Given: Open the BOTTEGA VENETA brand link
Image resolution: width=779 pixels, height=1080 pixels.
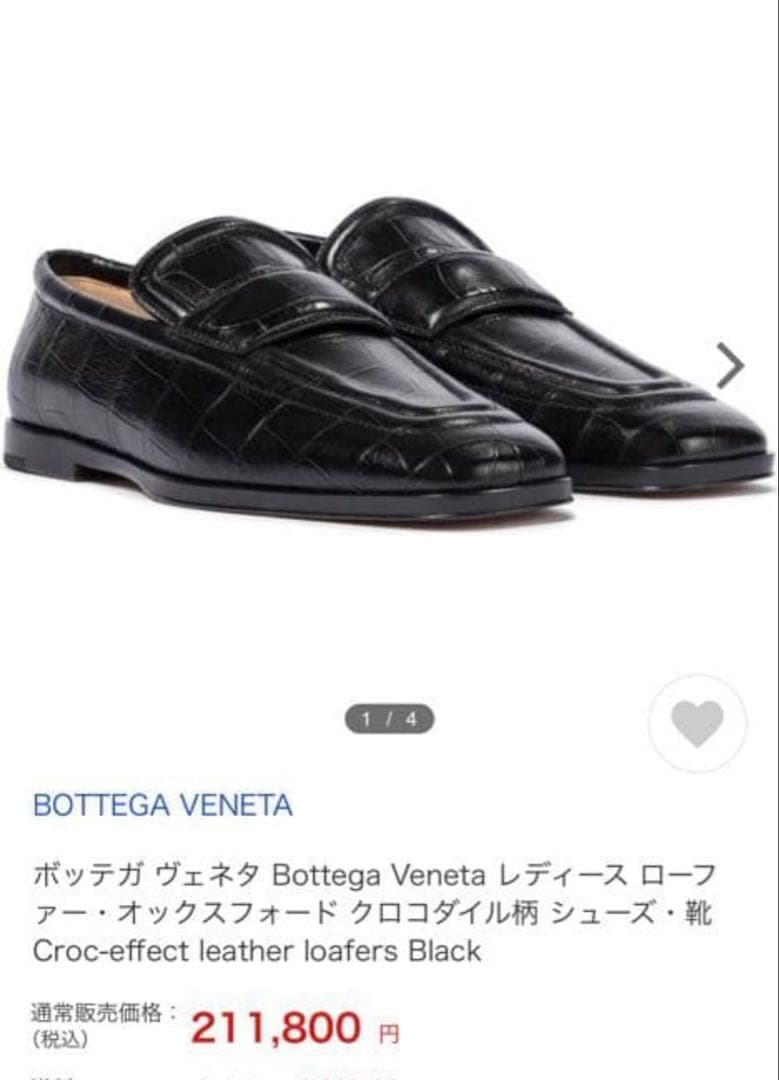Looking at the screenshot, I should tap(163, 805).
